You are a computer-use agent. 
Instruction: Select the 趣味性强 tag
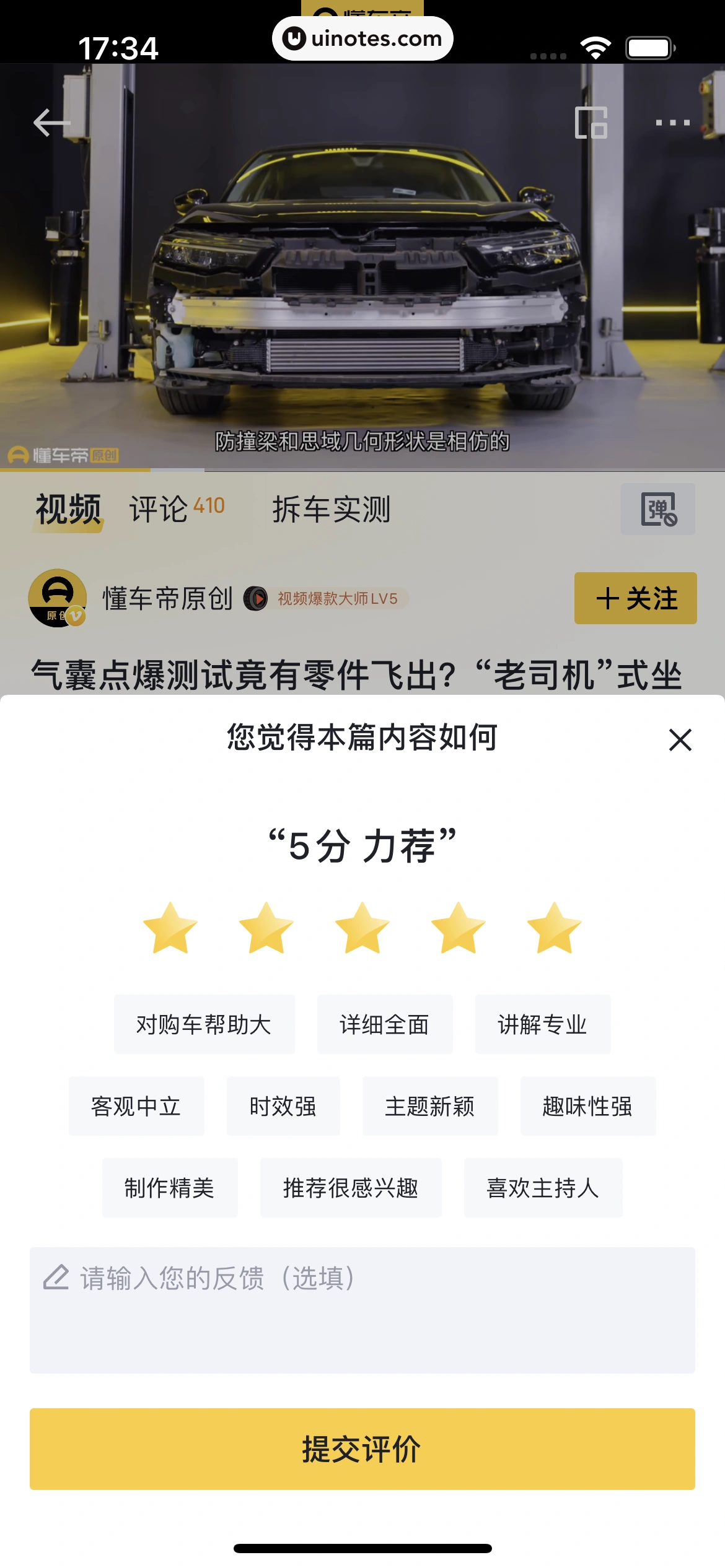coord(587,1106)
